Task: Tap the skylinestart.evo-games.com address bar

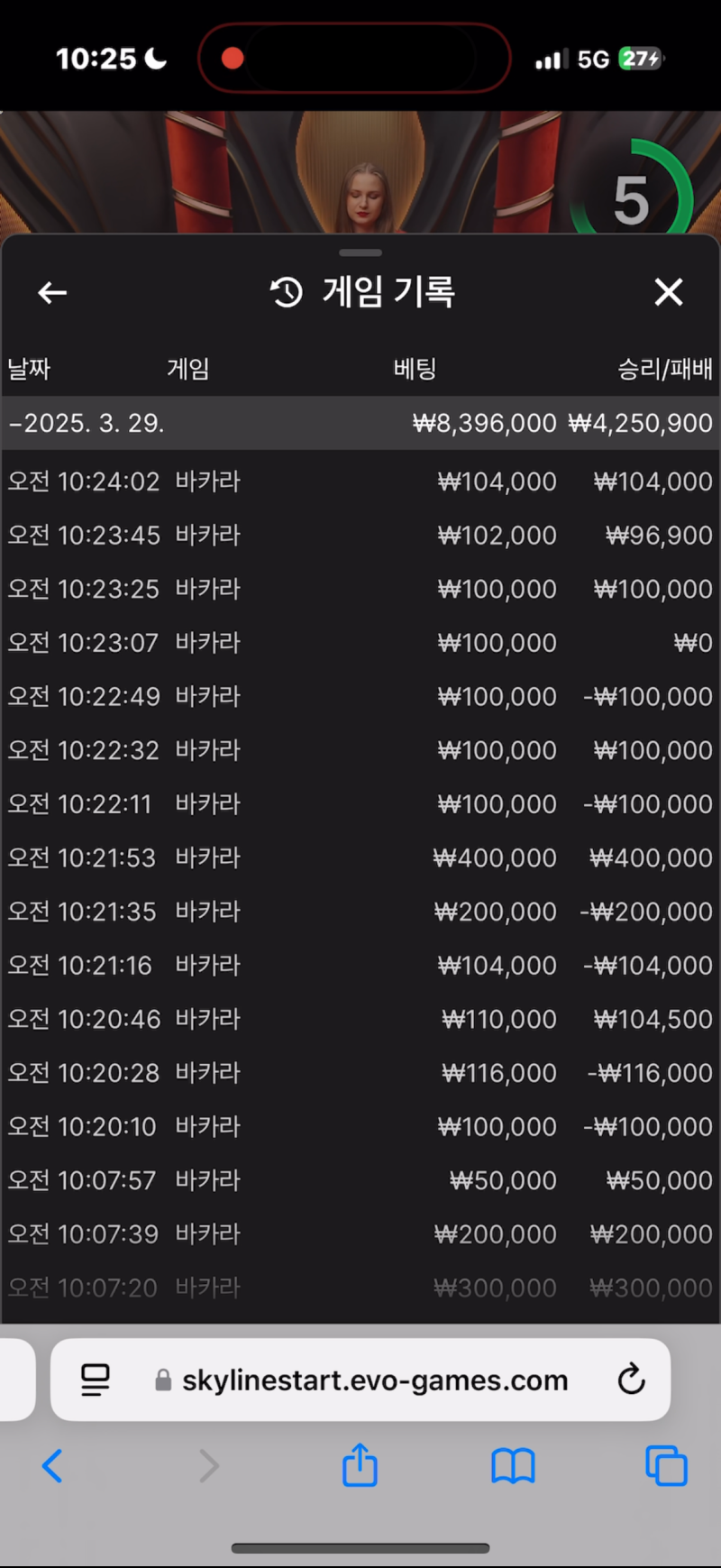Action: tap(374, 1380)
